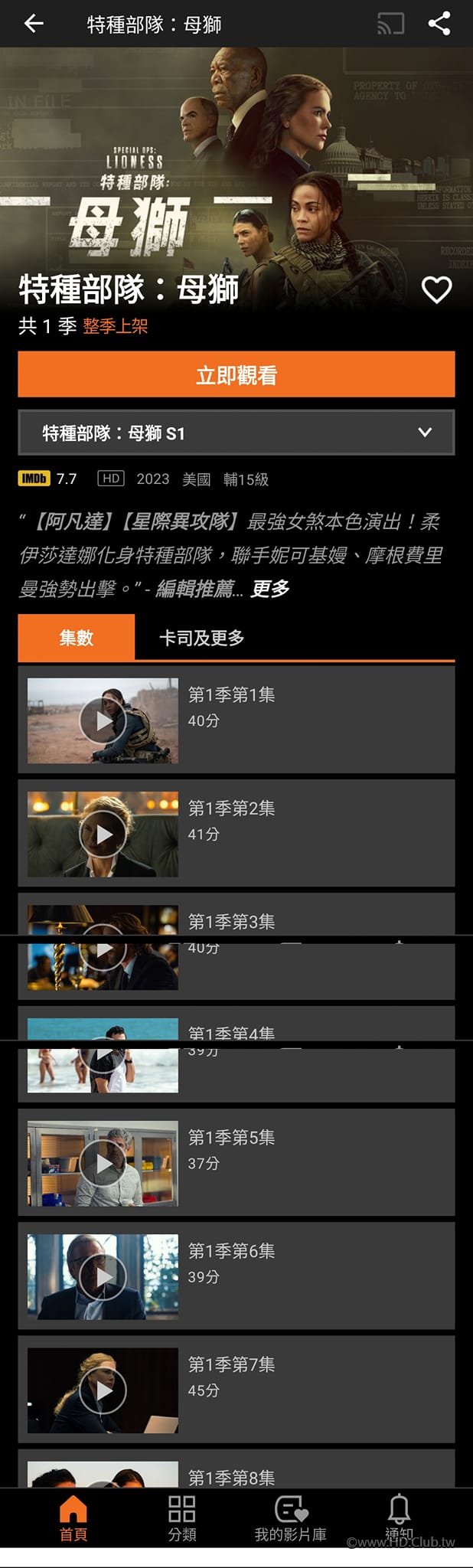
Task: Go to the 首頁 tab
Action: pos(73,1519)
